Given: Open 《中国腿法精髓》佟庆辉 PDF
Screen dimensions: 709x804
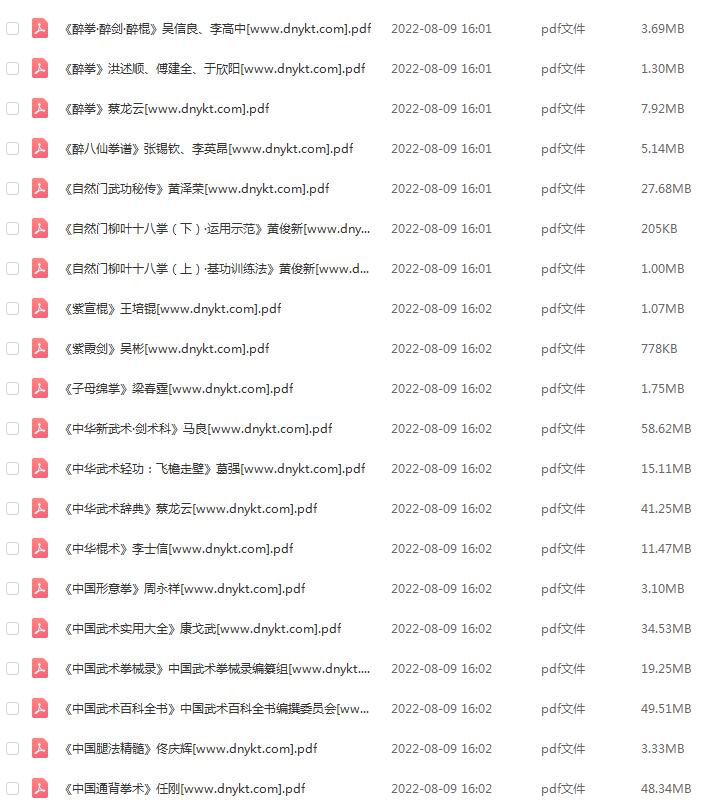Looking at the screenshot, I should (189, 749).
